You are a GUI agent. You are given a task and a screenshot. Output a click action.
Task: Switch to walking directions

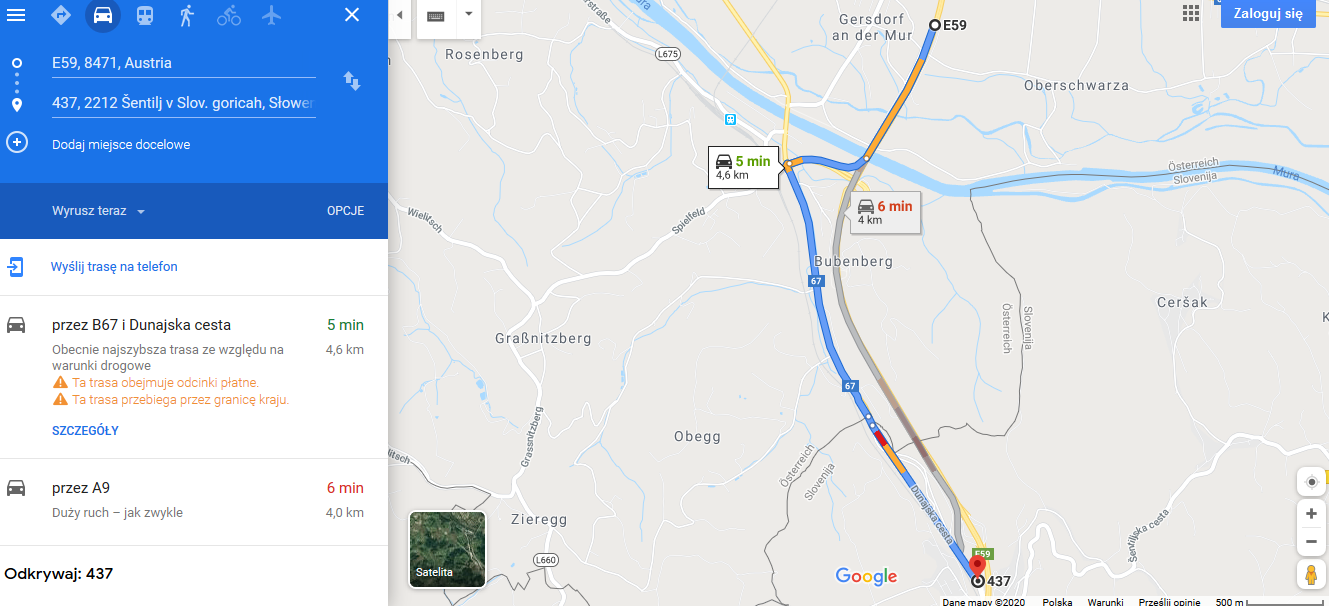(x=187, y=15)
